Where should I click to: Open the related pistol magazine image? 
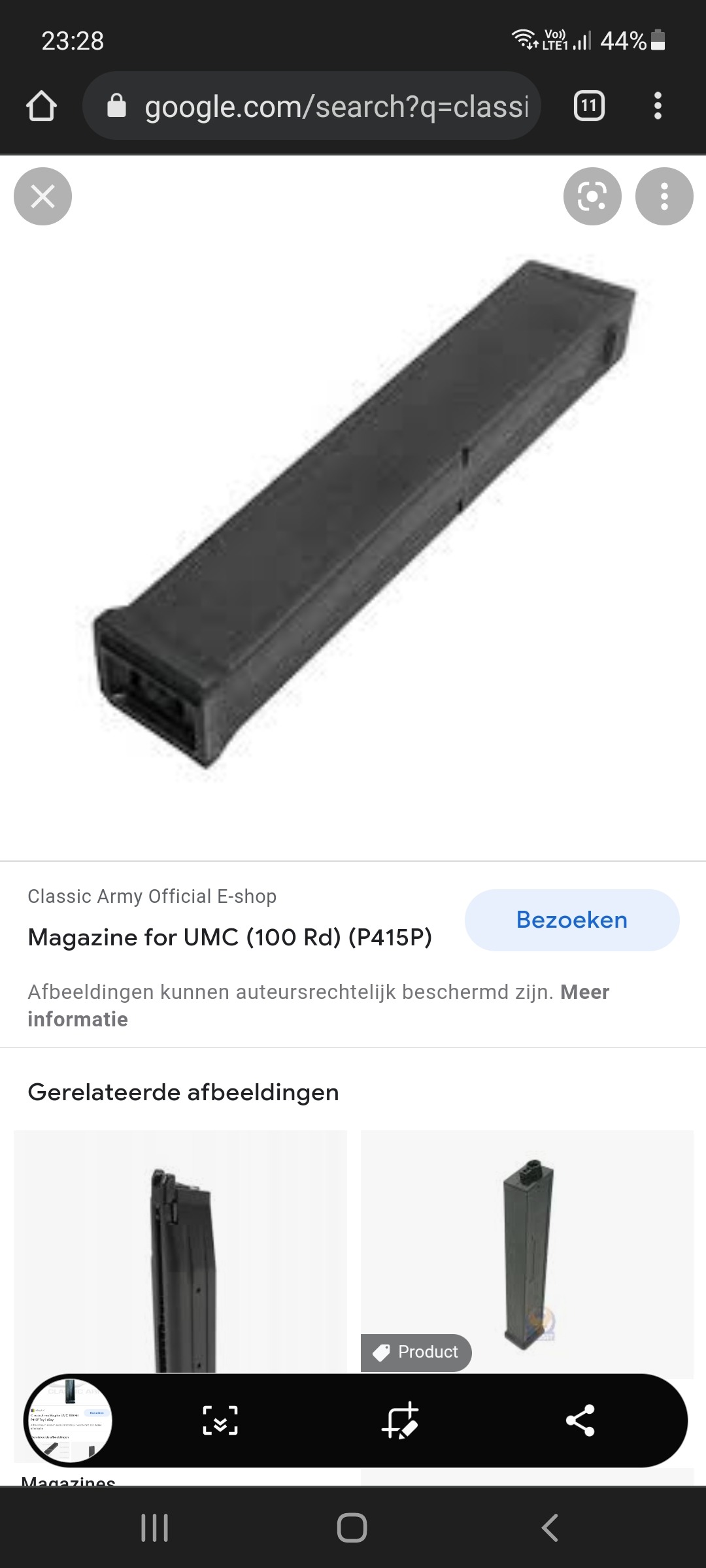tap(180, 1251)
